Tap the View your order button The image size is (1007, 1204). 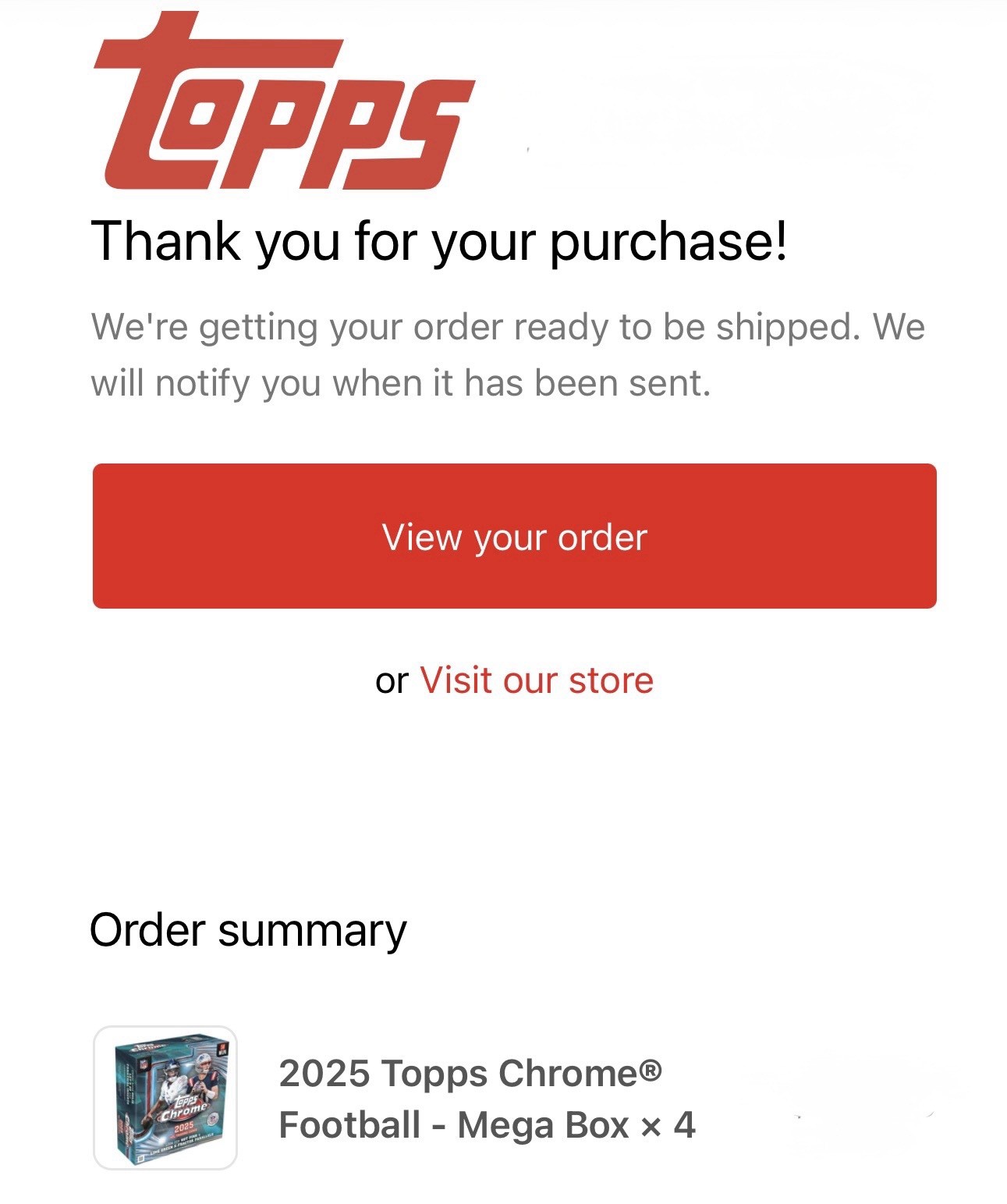(x=514, y=536)
